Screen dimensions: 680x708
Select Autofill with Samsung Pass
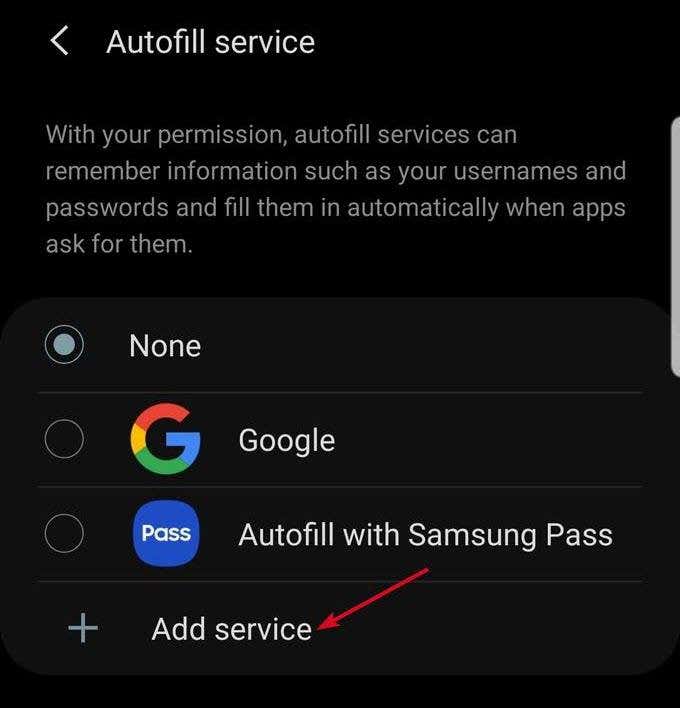tap(65, 535)
